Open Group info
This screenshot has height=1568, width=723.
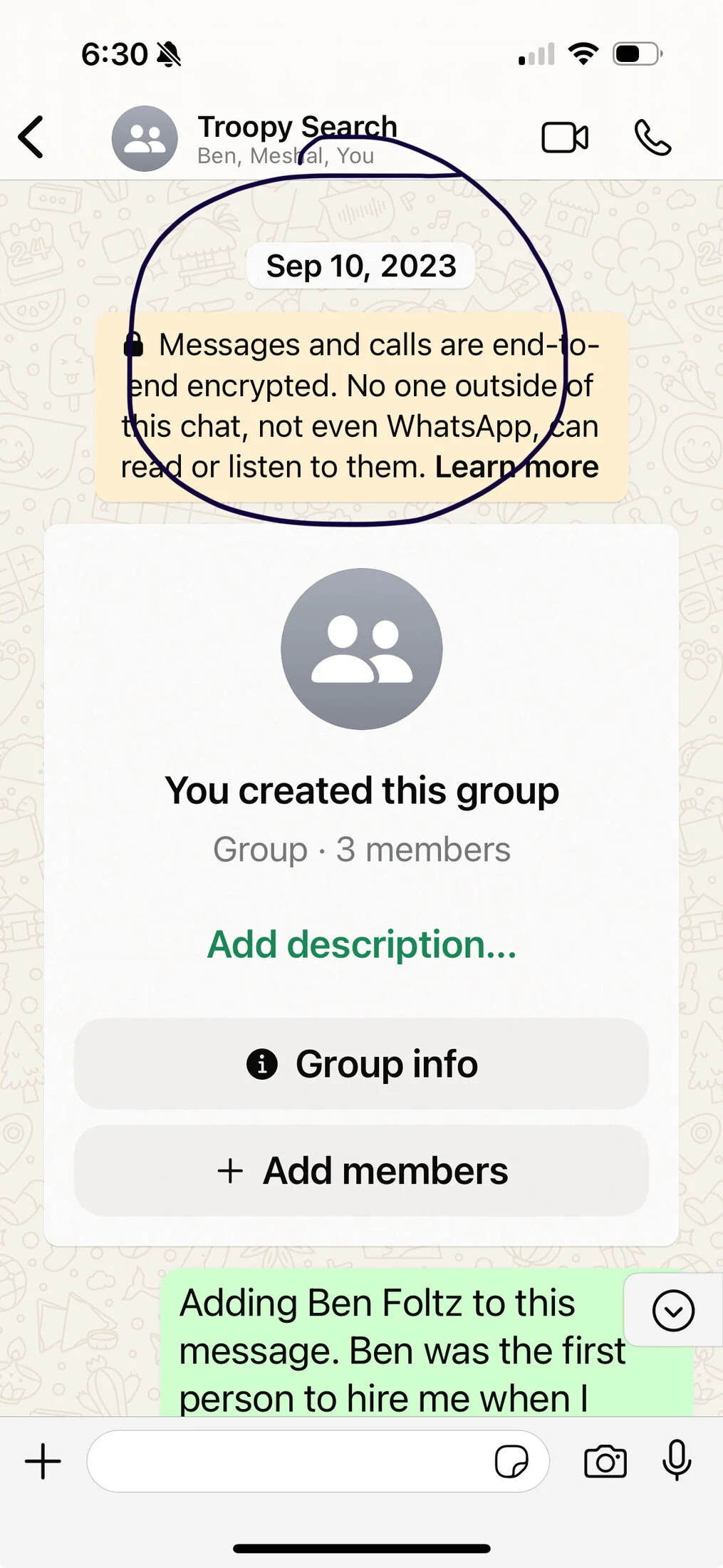(x=361, y=1063)
